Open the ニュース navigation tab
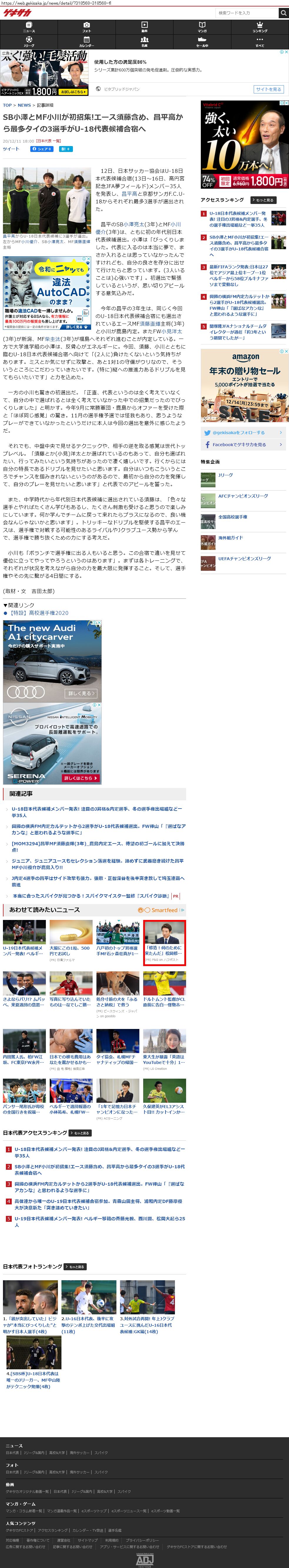 (29, 27)
